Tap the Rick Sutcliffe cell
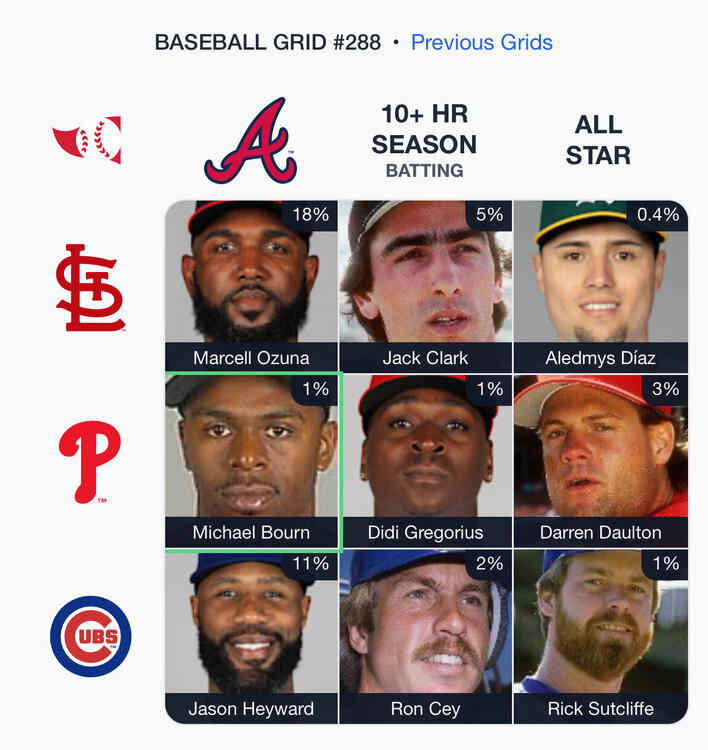This screenshot has width=708, height=750. [x=600, y=636]
